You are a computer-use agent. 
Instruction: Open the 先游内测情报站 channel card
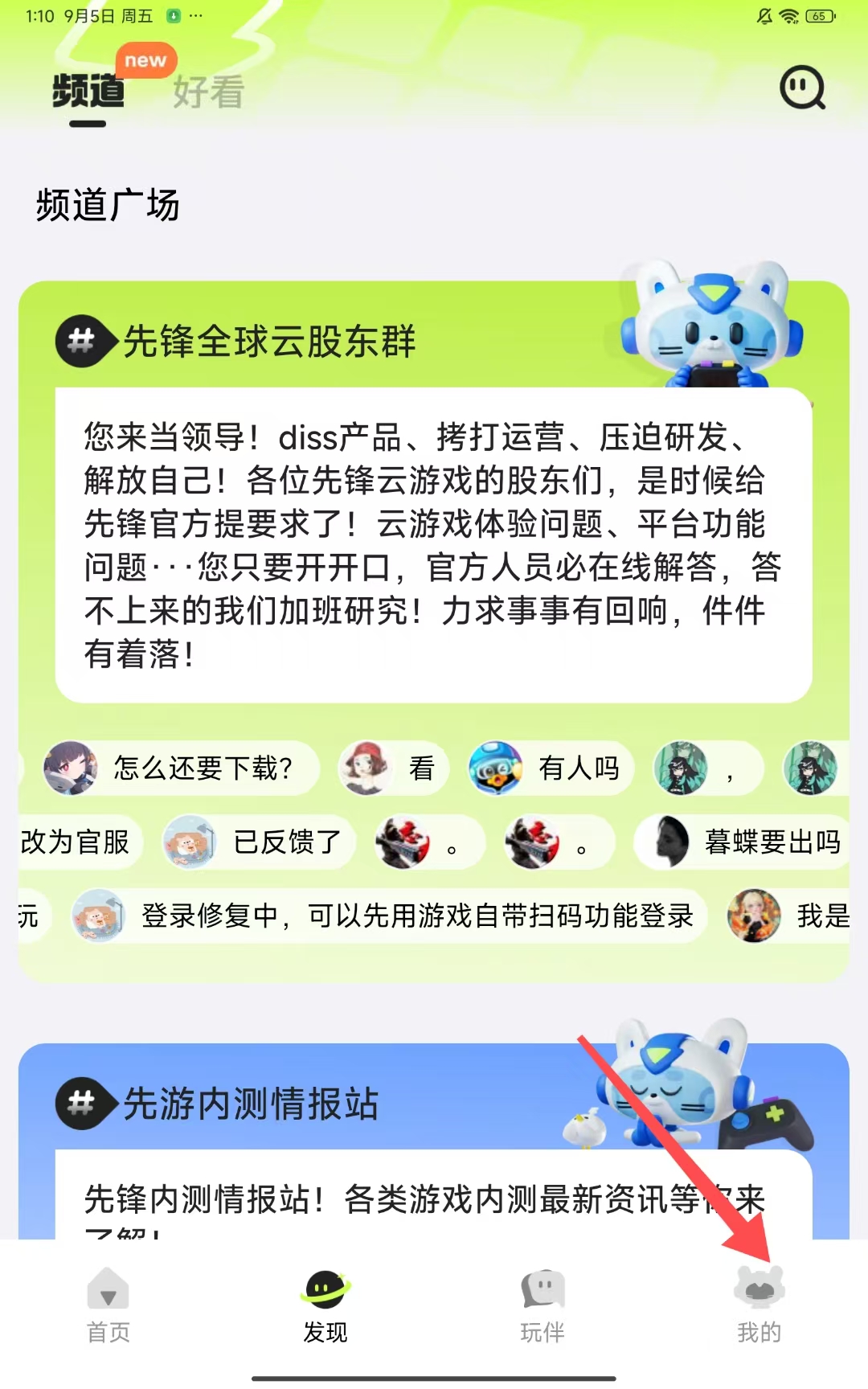coord(250,1104)
